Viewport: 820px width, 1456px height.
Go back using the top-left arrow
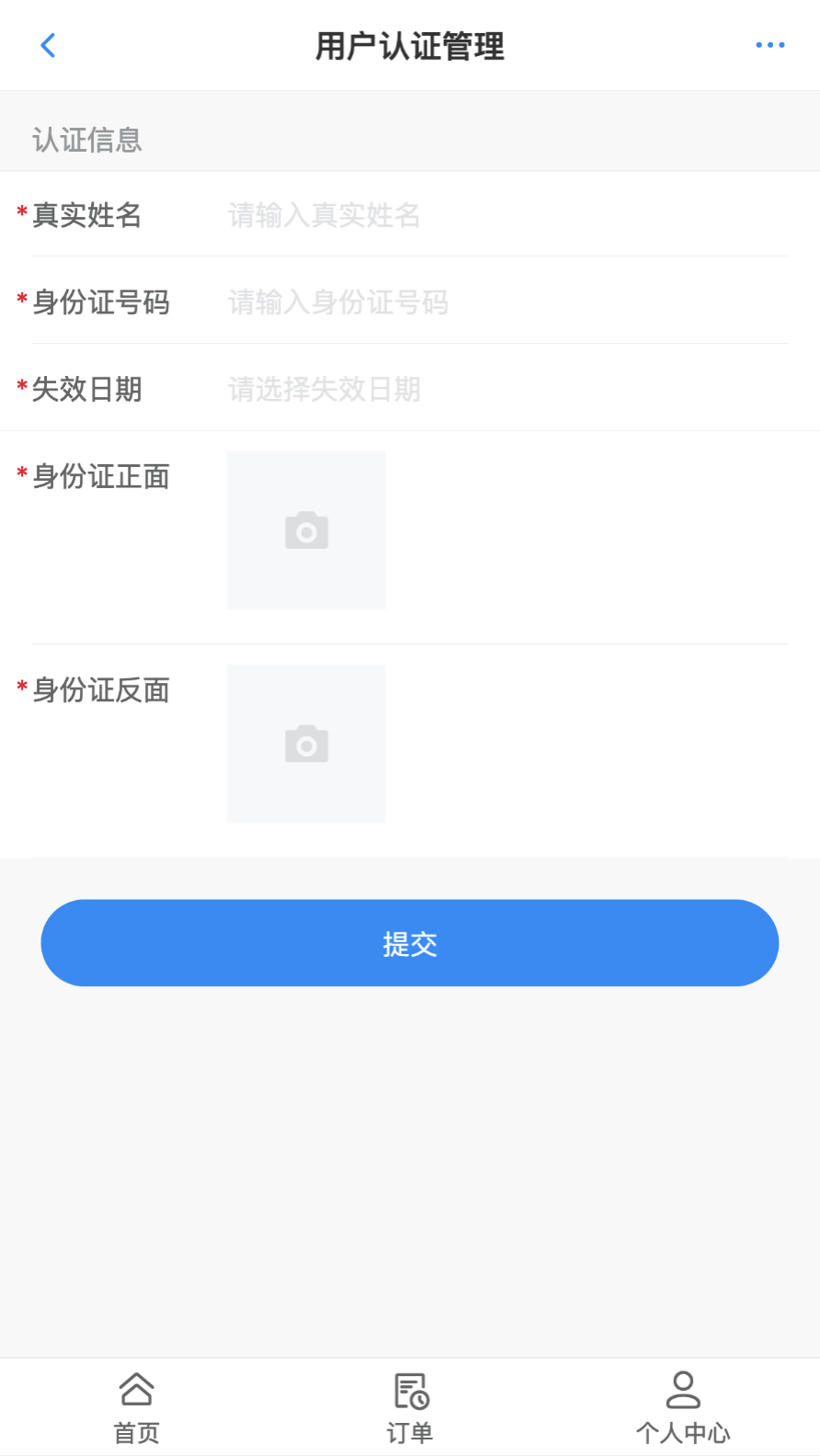coord(49,45)
